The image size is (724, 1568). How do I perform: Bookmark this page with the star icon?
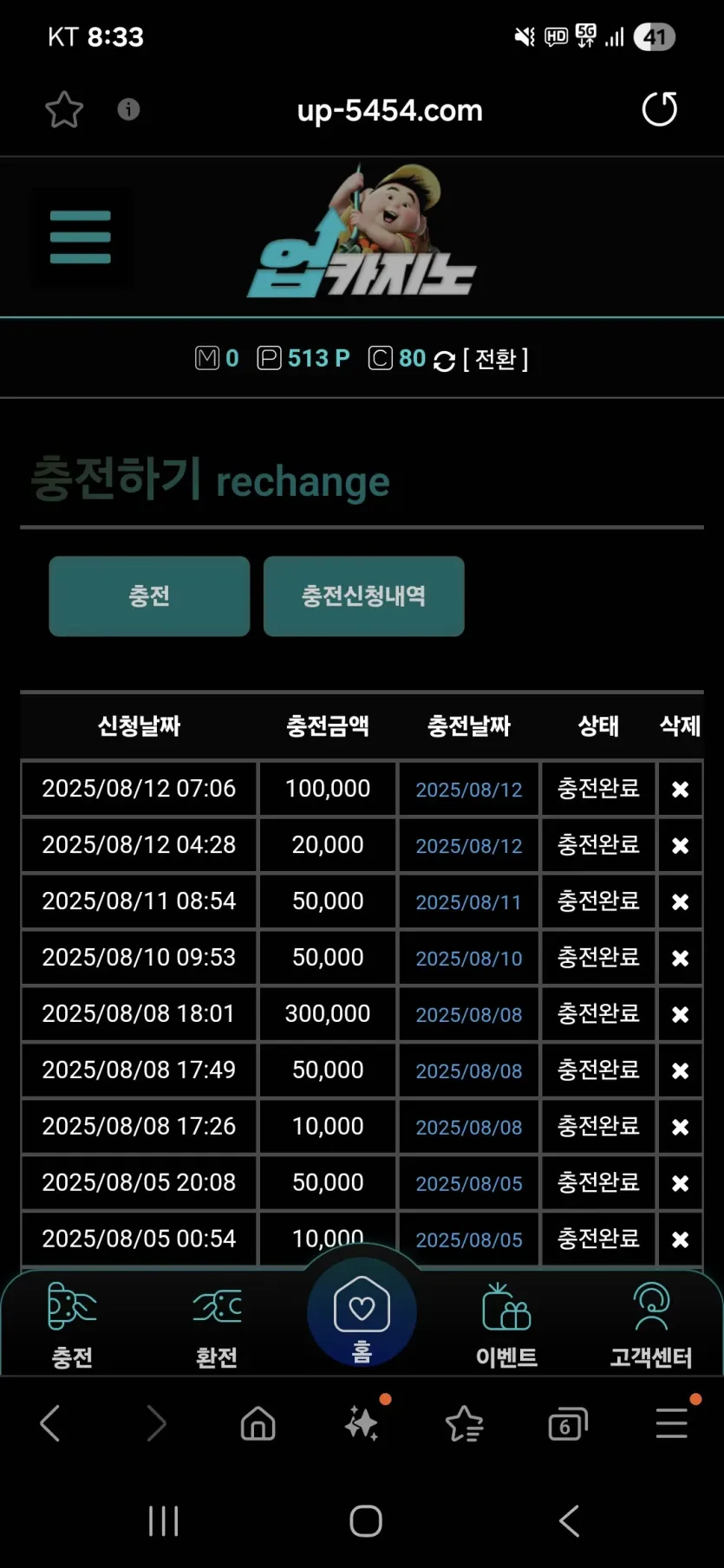pos(64,110)
